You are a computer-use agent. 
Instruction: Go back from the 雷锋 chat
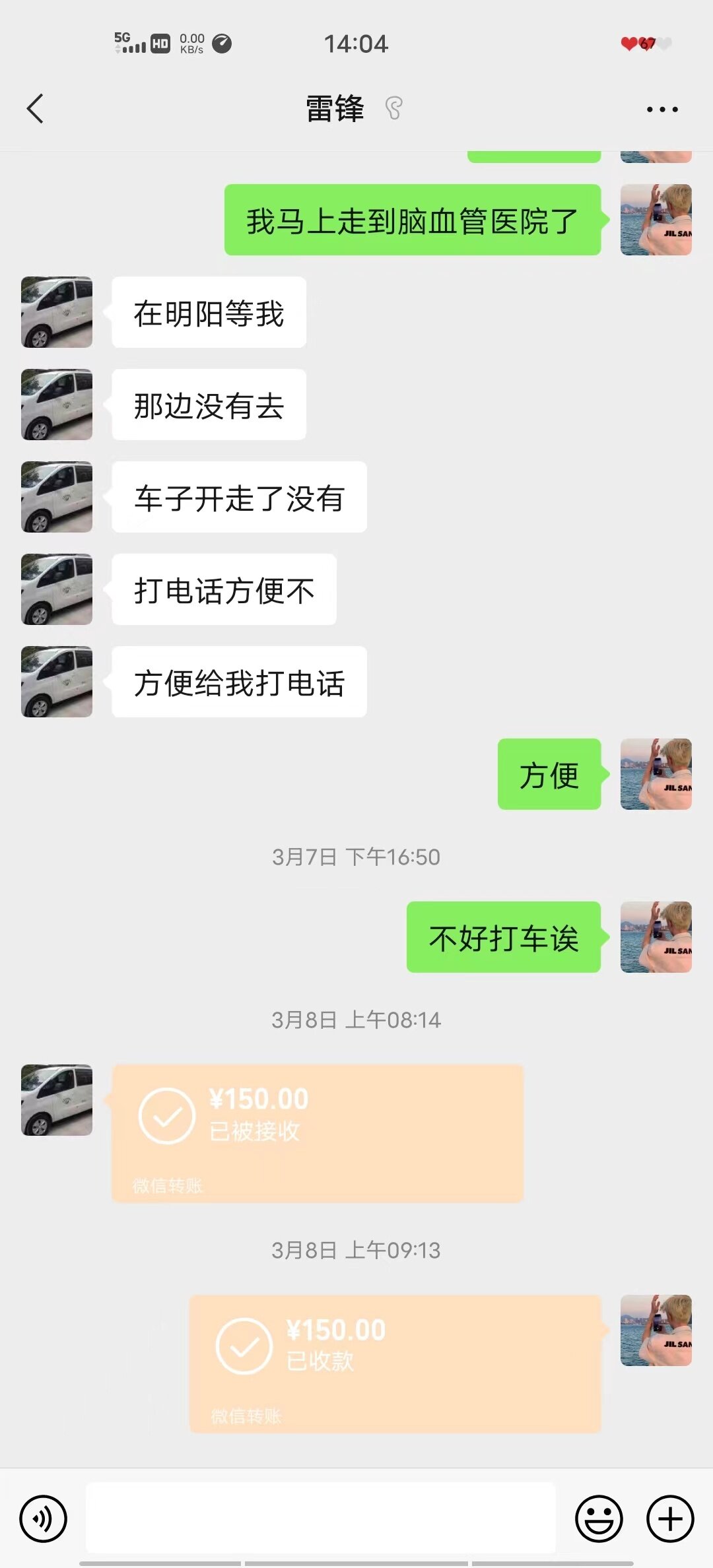click(x=36, y=109)
